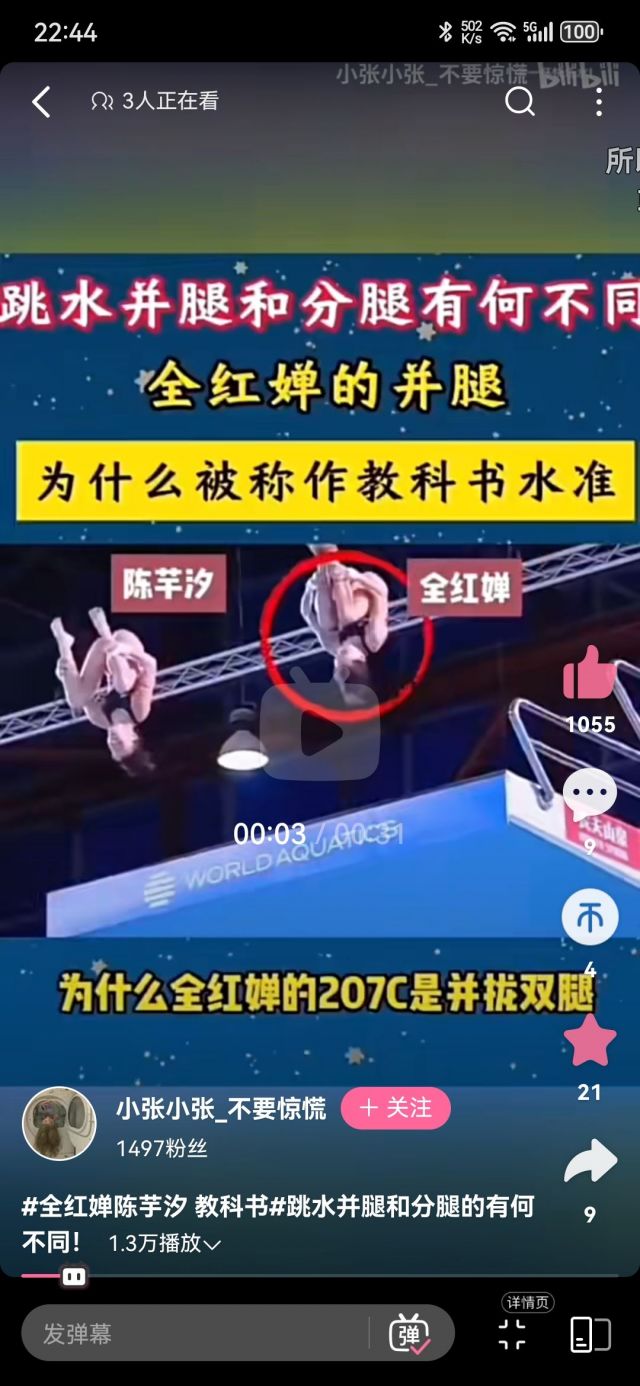Go back using the top-left arrow

(40, 101)
